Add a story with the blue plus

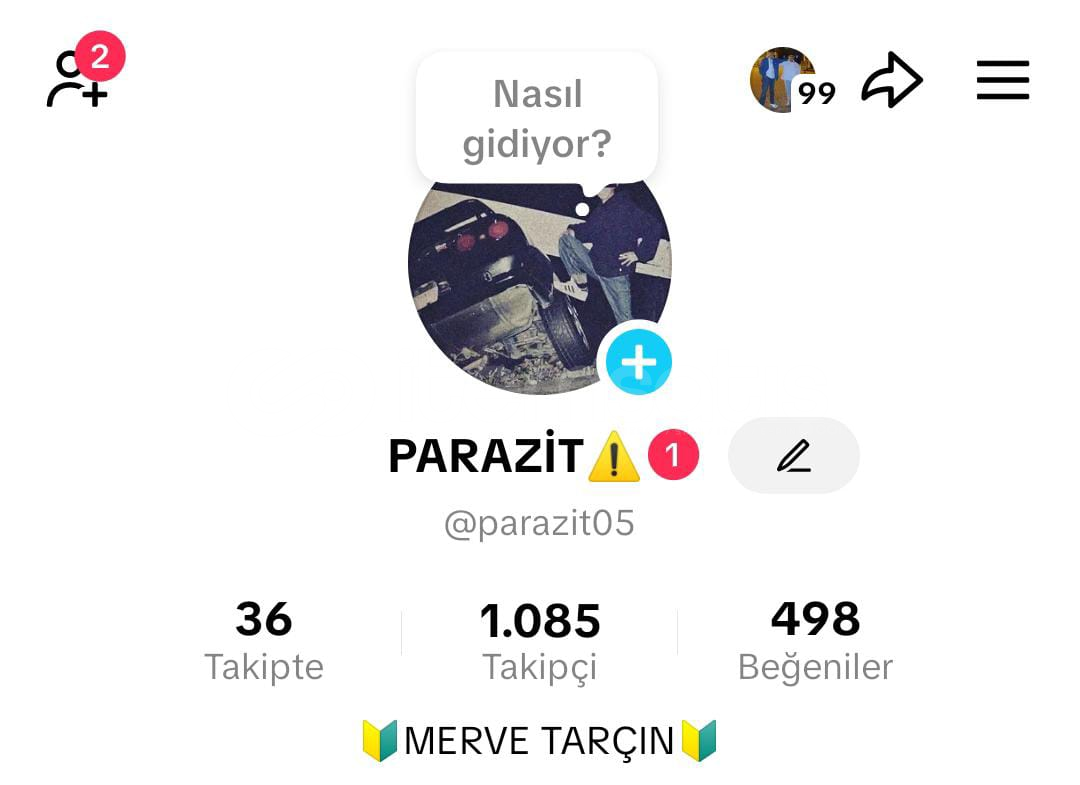[639, 361]
